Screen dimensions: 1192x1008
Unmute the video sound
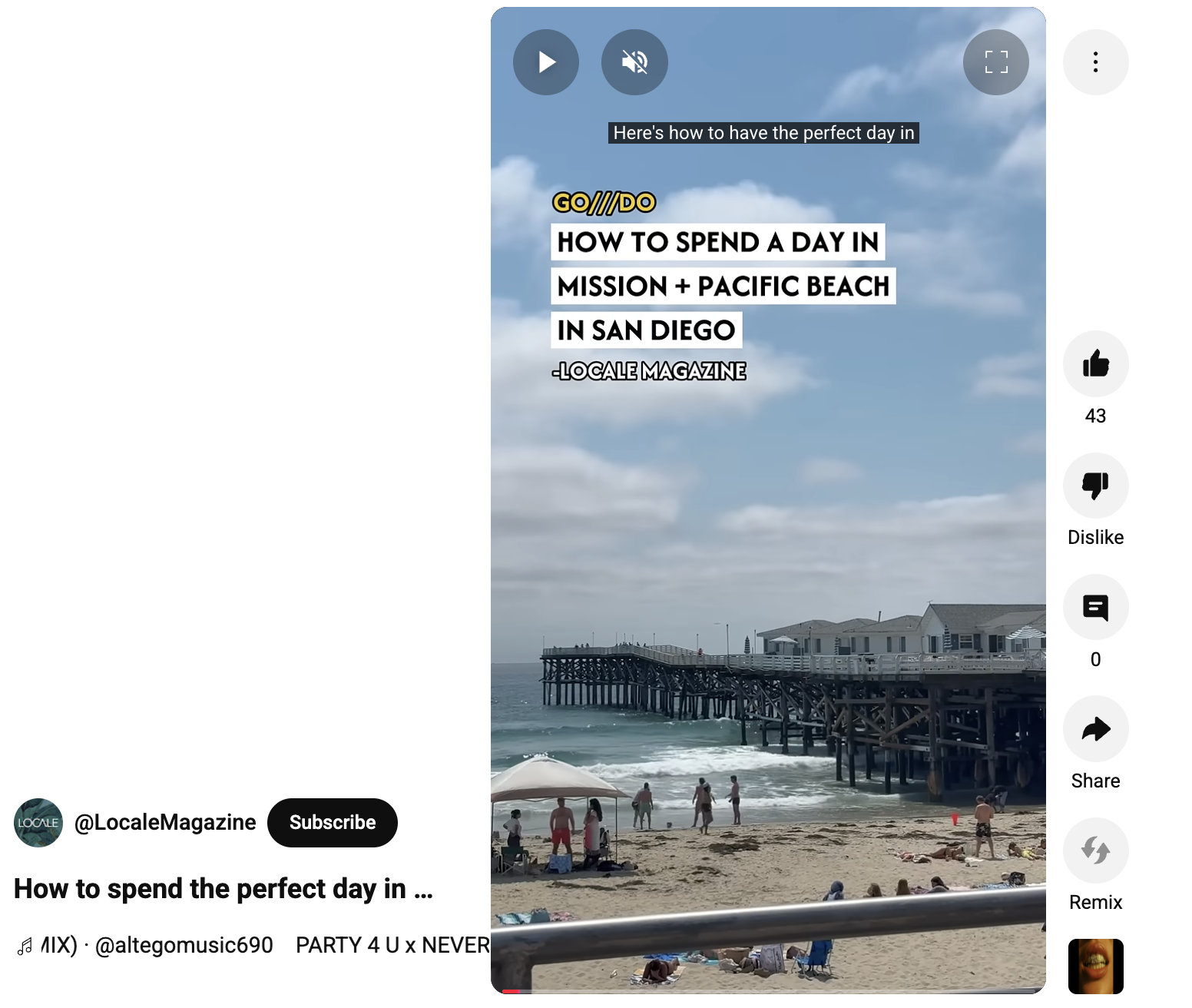pyautogui.click(x=634, y=62)
